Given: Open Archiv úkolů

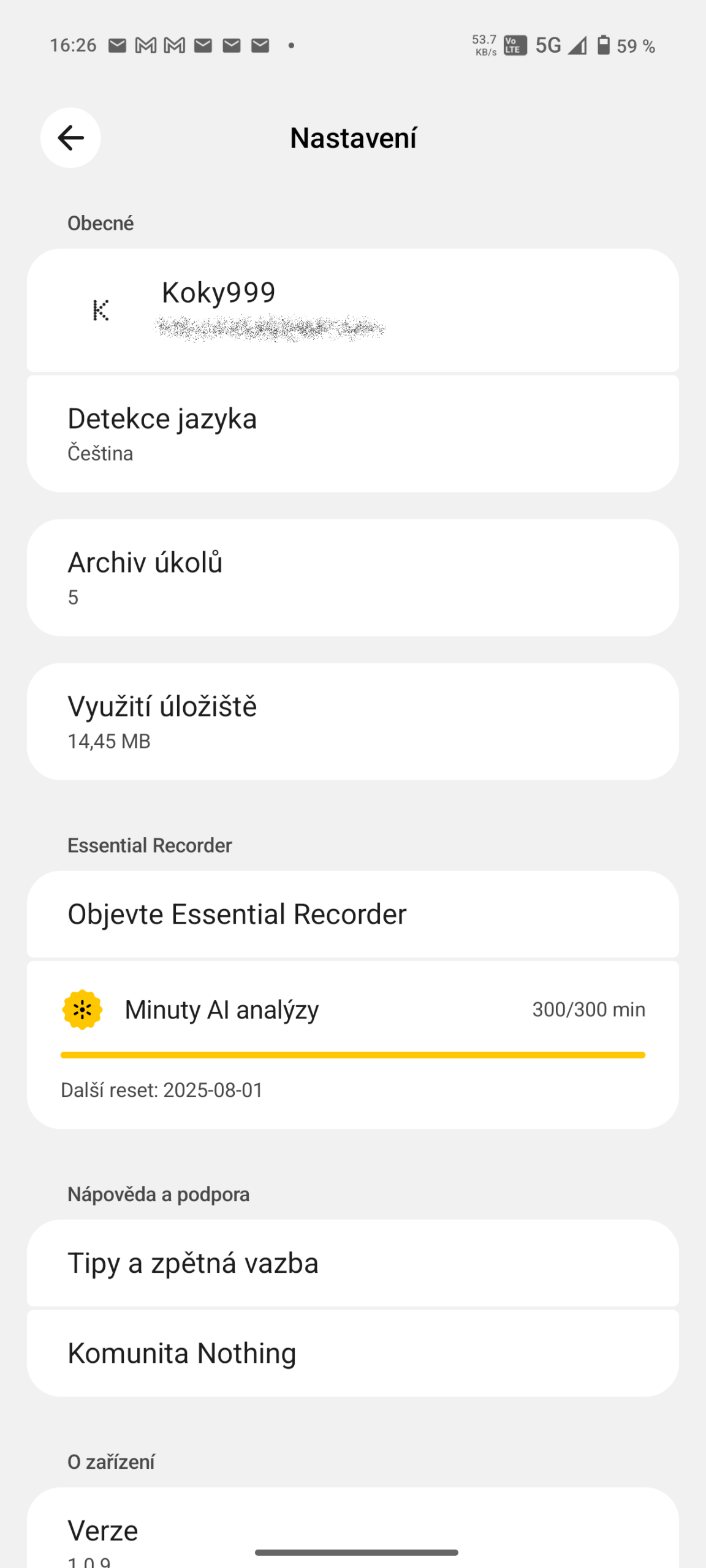Looking at the screenshot, I should 353,578.
